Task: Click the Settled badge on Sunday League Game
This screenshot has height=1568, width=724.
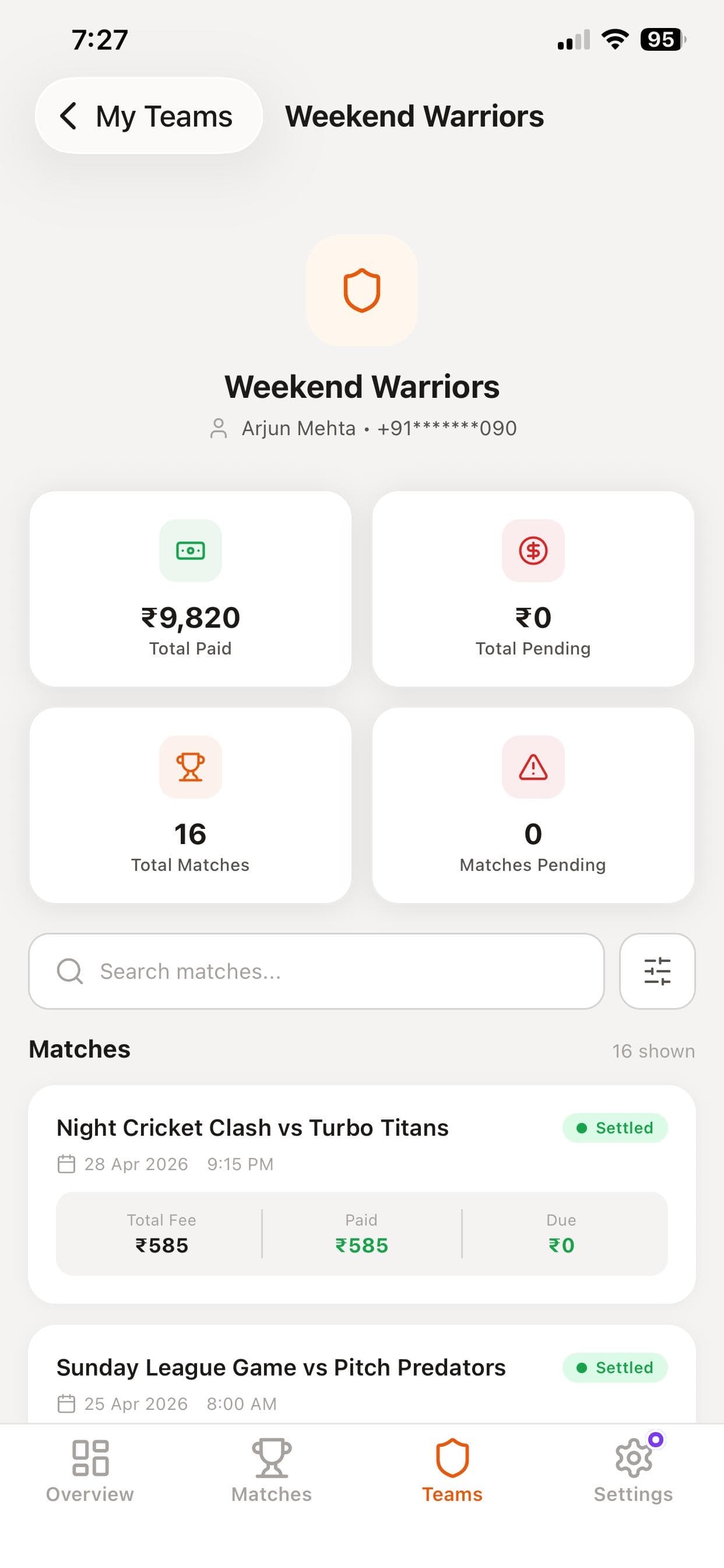Action: [614, 1367]
